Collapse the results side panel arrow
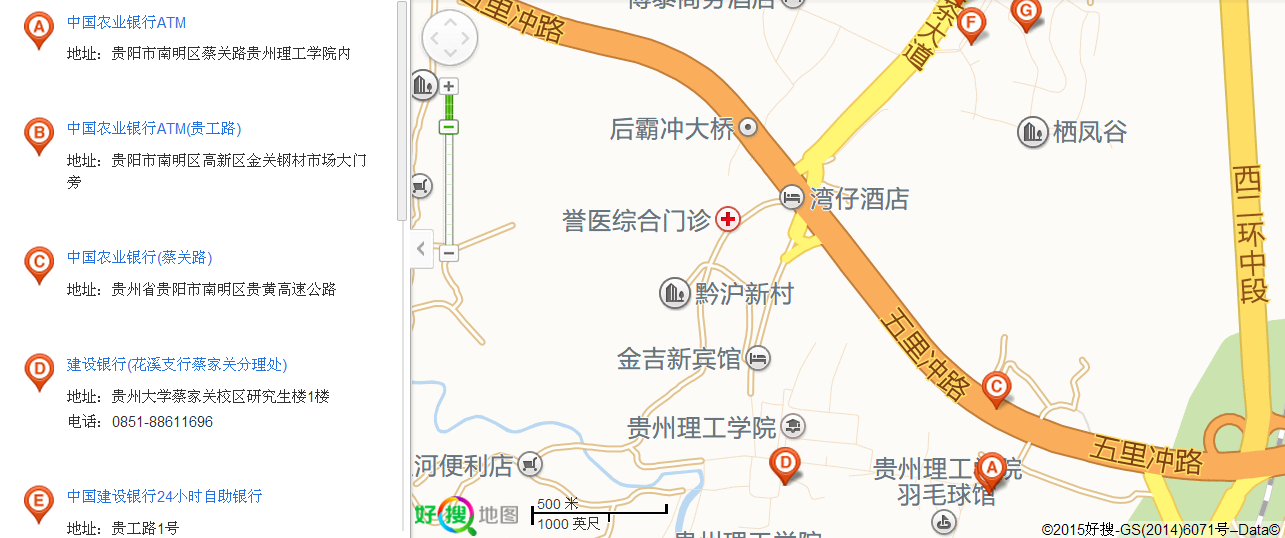The height and width of the screenshot is (538, 1285). 422,249
